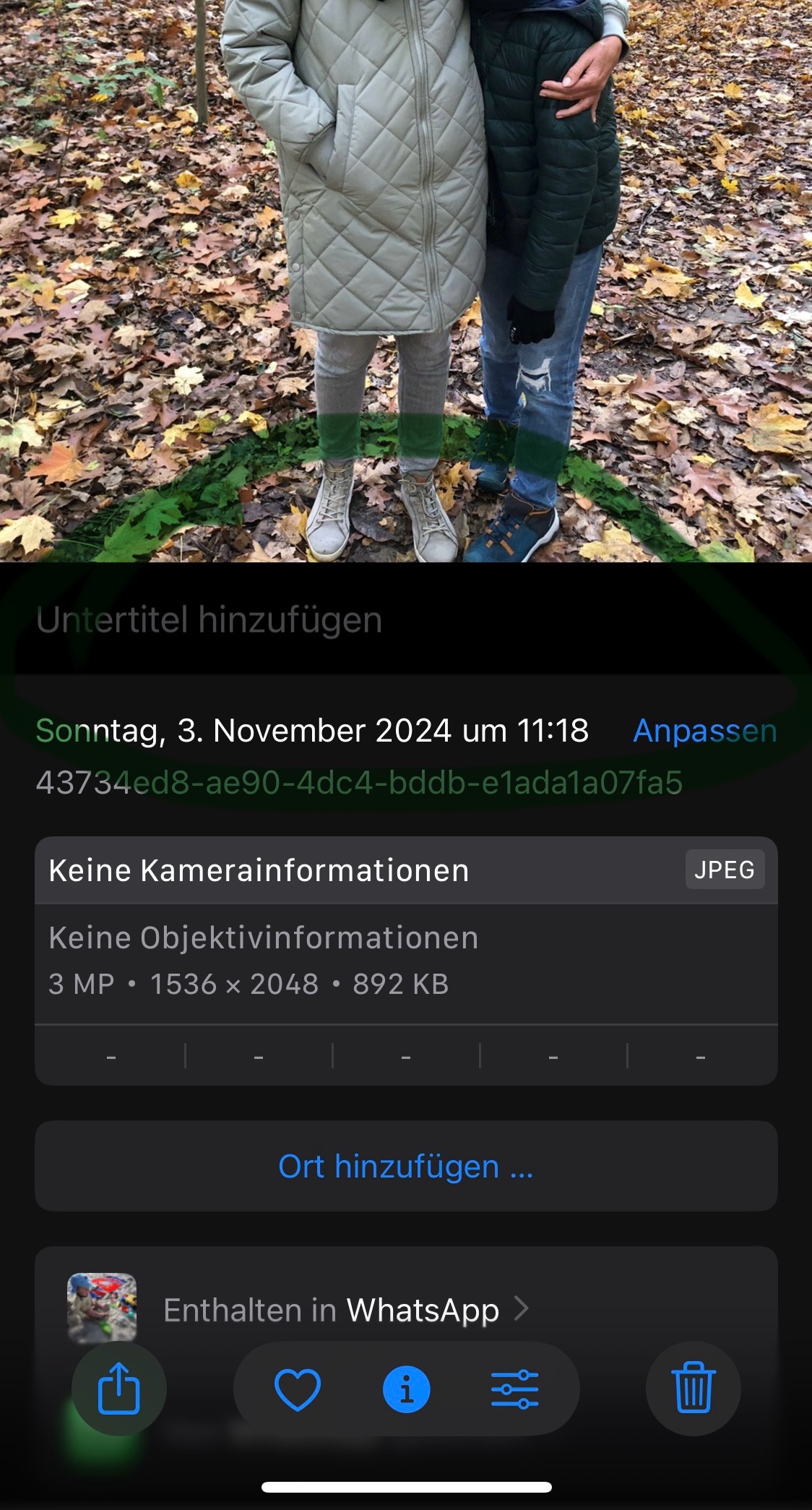Favorite this photo with the heart
812x1510 pixels.
tap(298, 1389)
